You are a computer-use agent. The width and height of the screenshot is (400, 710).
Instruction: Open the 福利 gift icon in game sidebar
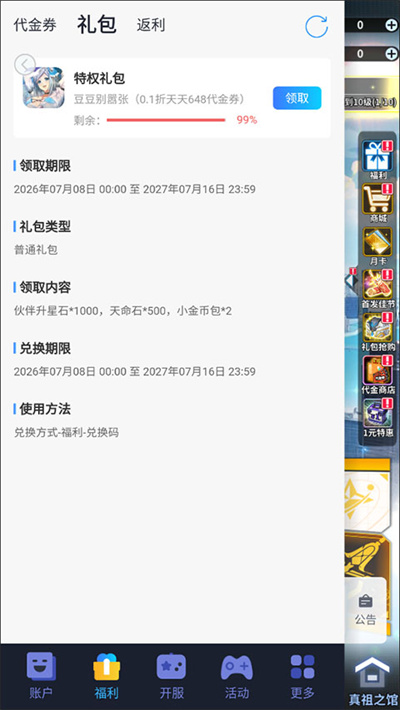(378, 159)
